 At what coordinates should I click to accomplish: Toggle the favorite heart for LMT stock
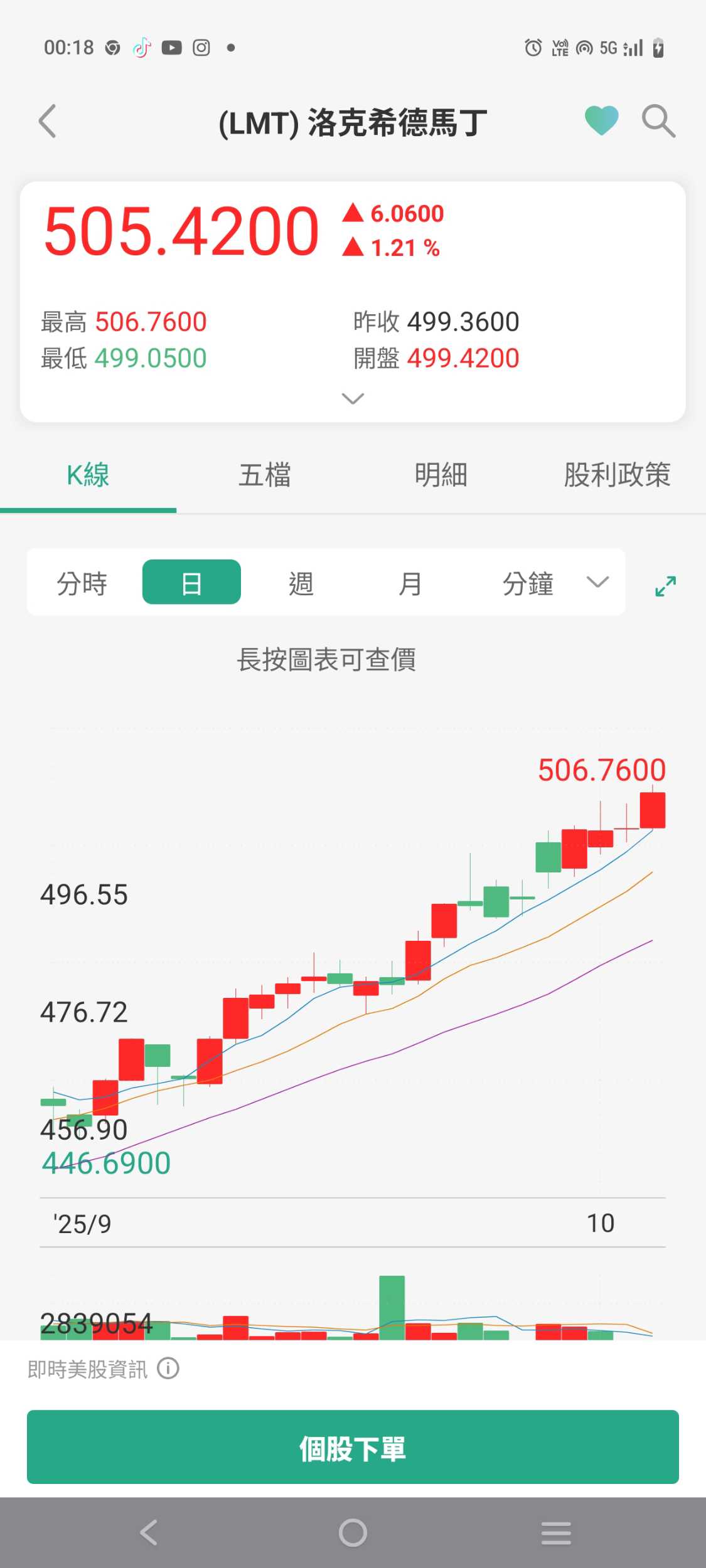point(601,120)
